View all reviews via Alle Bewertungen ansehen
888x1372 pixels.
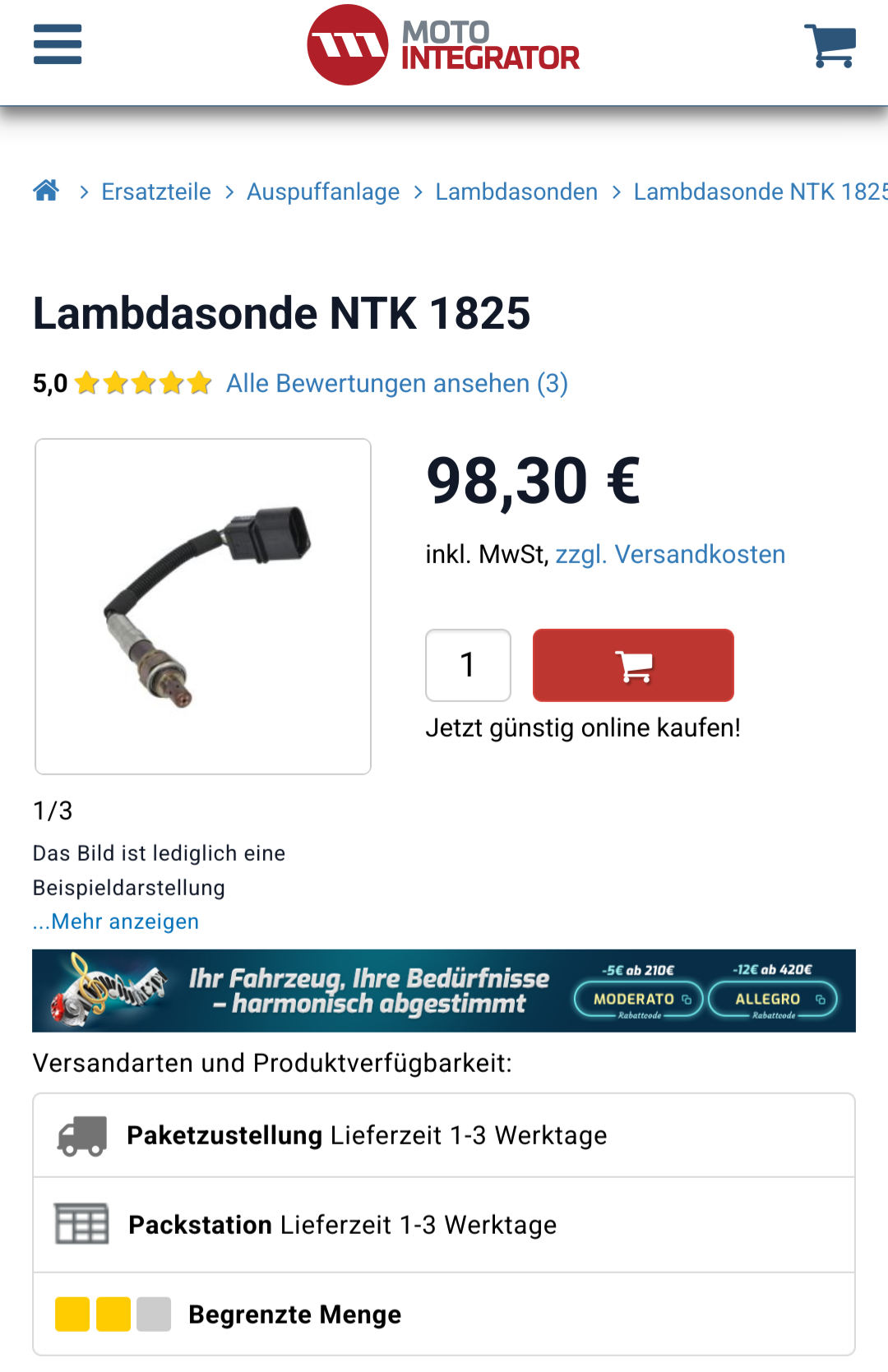(397, 383)
